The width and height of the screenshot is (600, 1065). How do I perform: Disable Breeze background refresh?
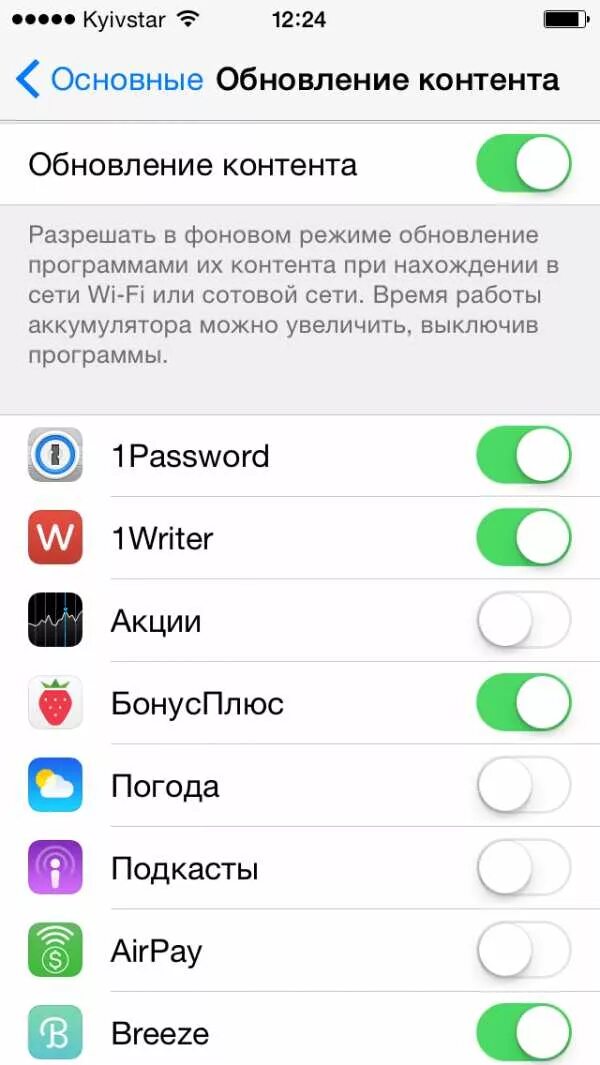coord(523,1032)
